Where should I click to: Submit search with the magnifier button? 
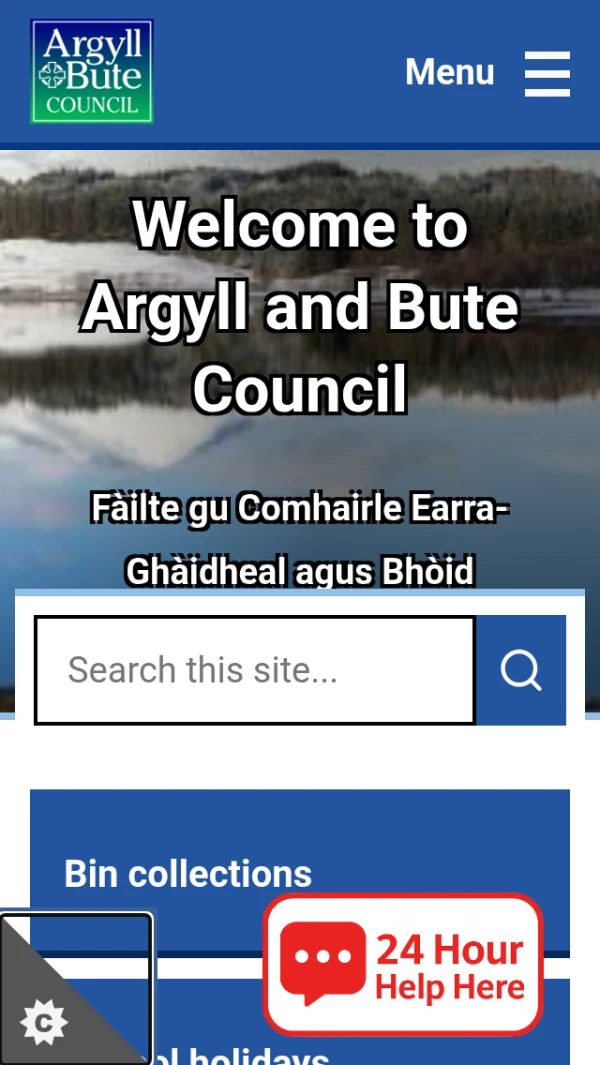click(x=521, y=670)
